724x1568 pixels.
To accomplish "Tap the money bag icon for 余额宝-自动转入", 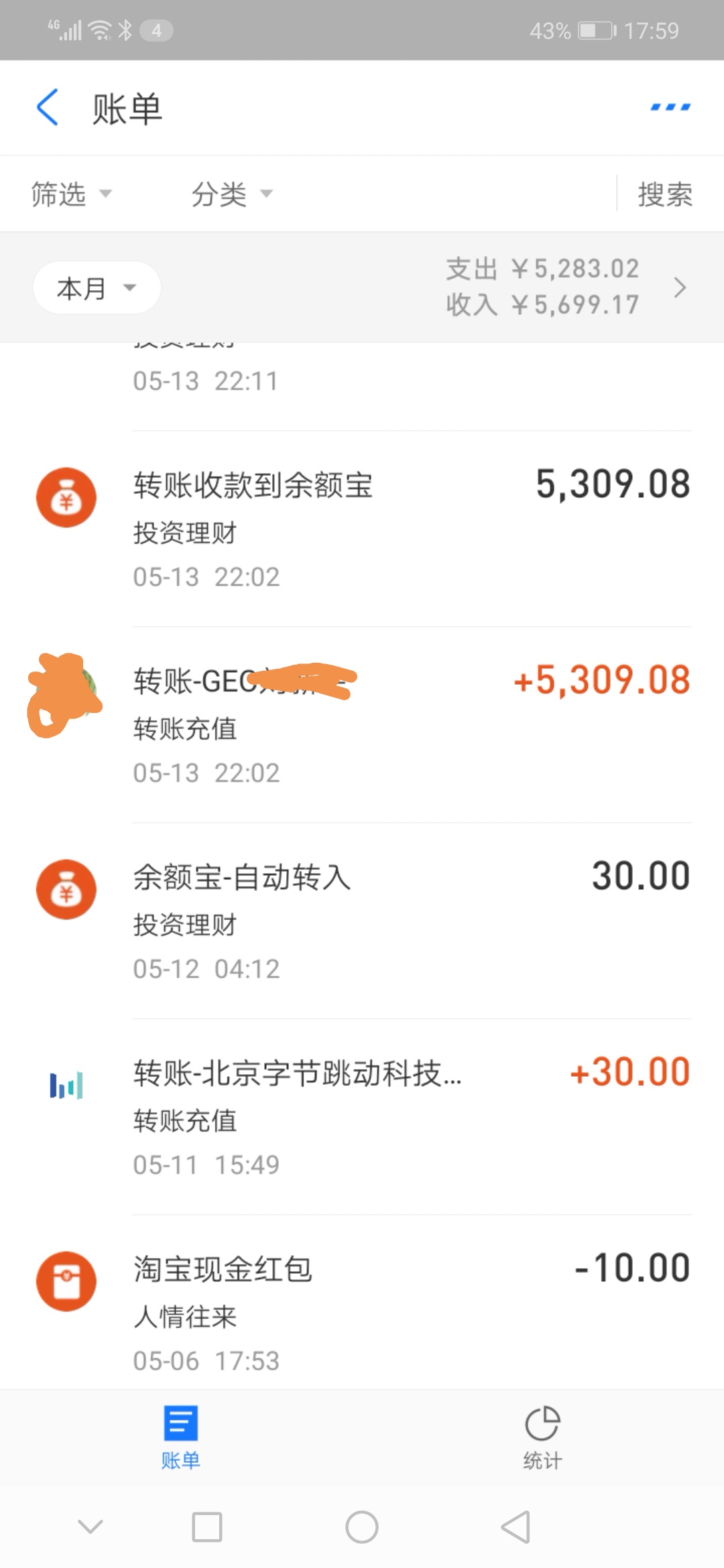I will [x=66, y=889].
